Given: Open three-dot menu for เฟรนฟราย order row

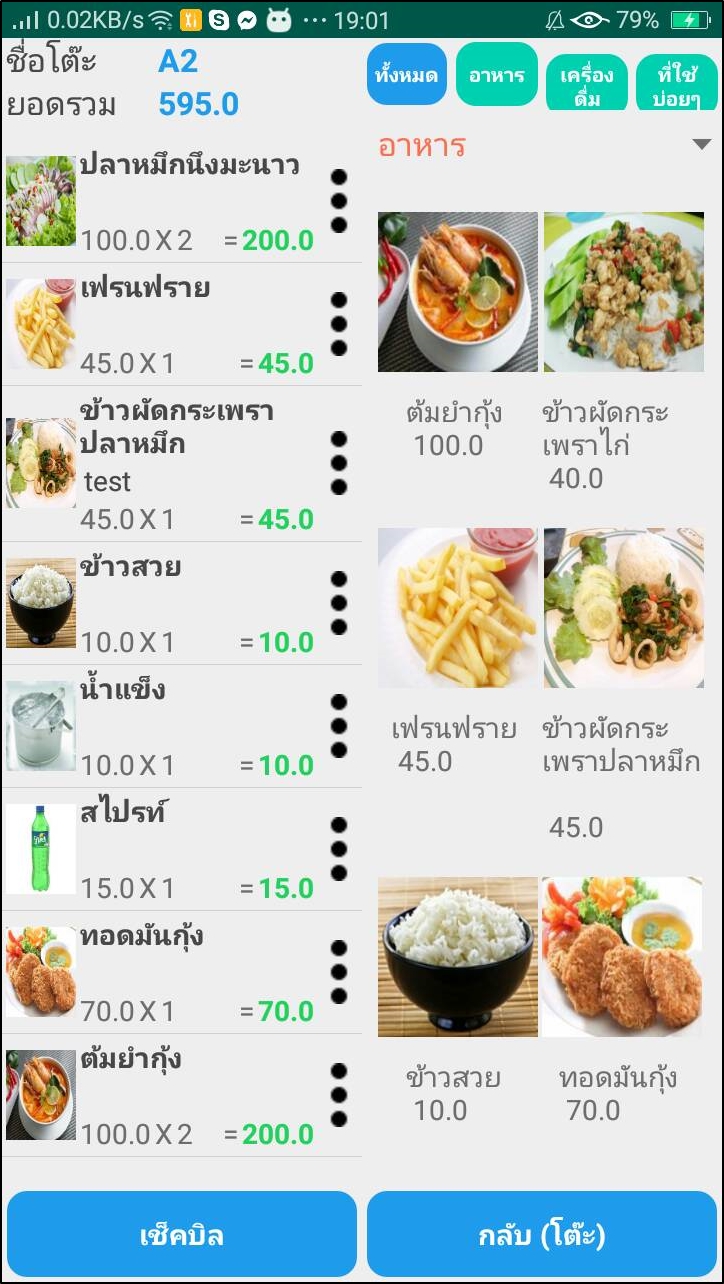Looking at the screenshot, I should click(x=339, y=324).
